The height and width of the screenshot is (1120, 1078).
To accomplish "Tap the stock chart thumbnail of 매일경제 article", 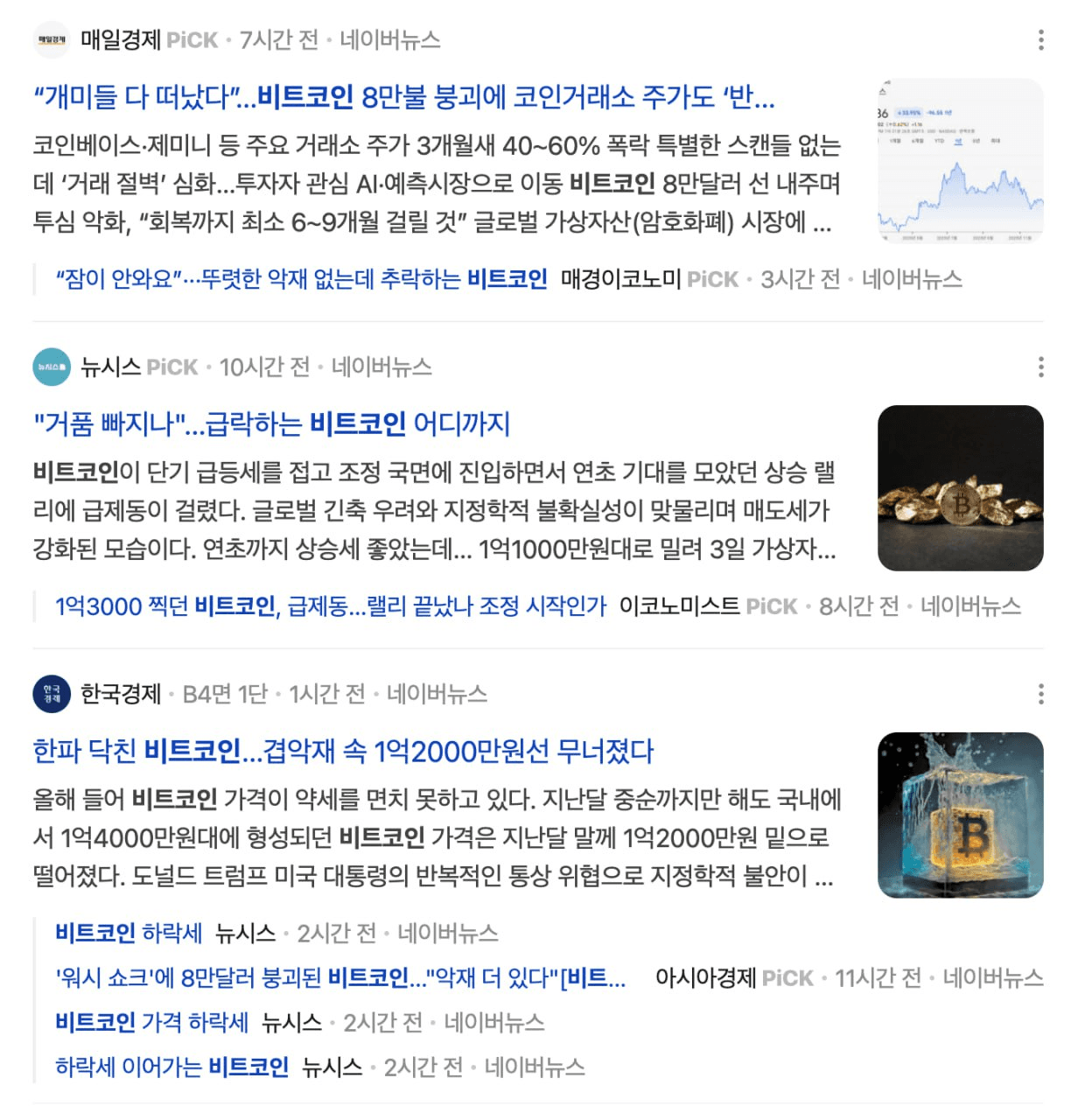I will coord(960,161).
